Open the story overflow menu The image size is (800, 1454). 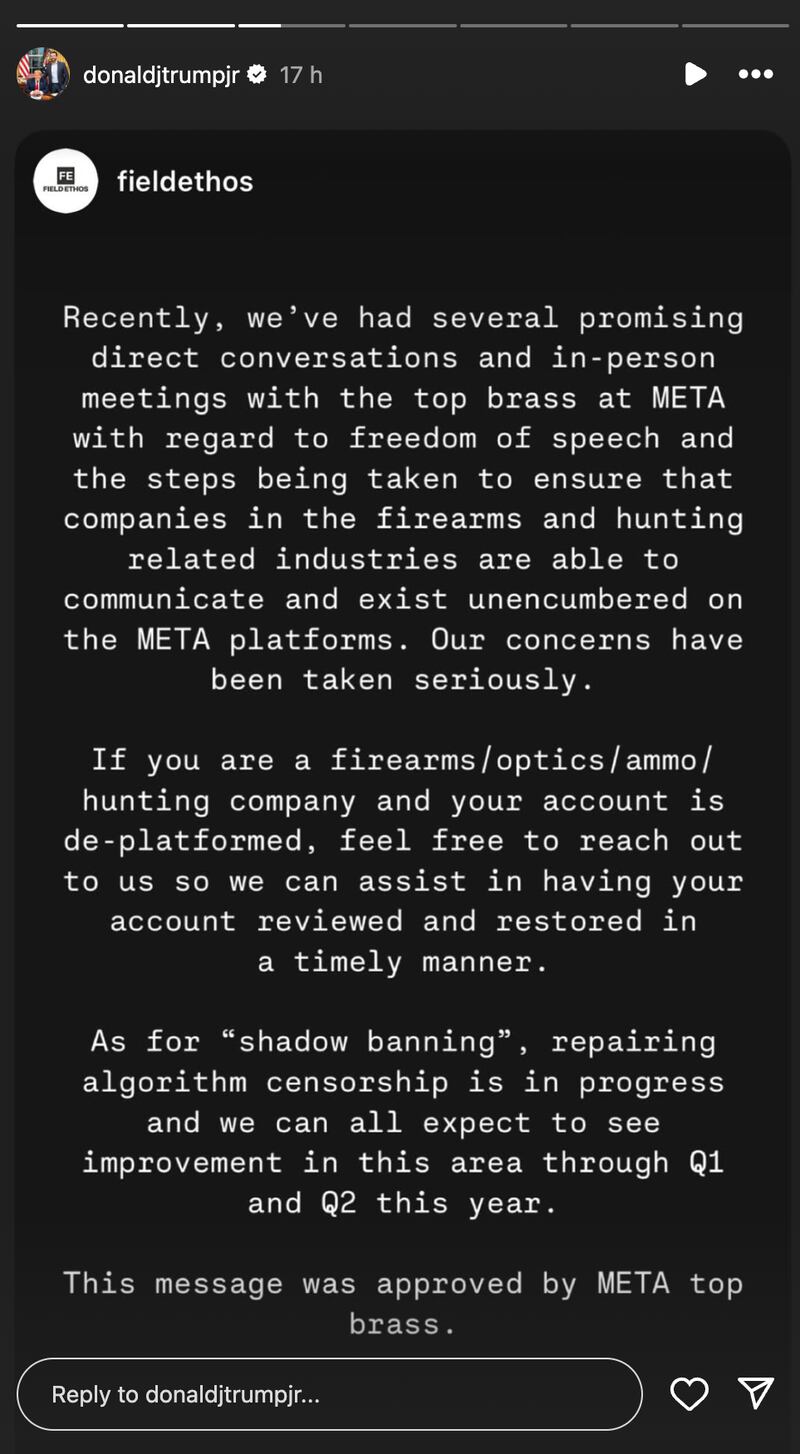[755, 74]
